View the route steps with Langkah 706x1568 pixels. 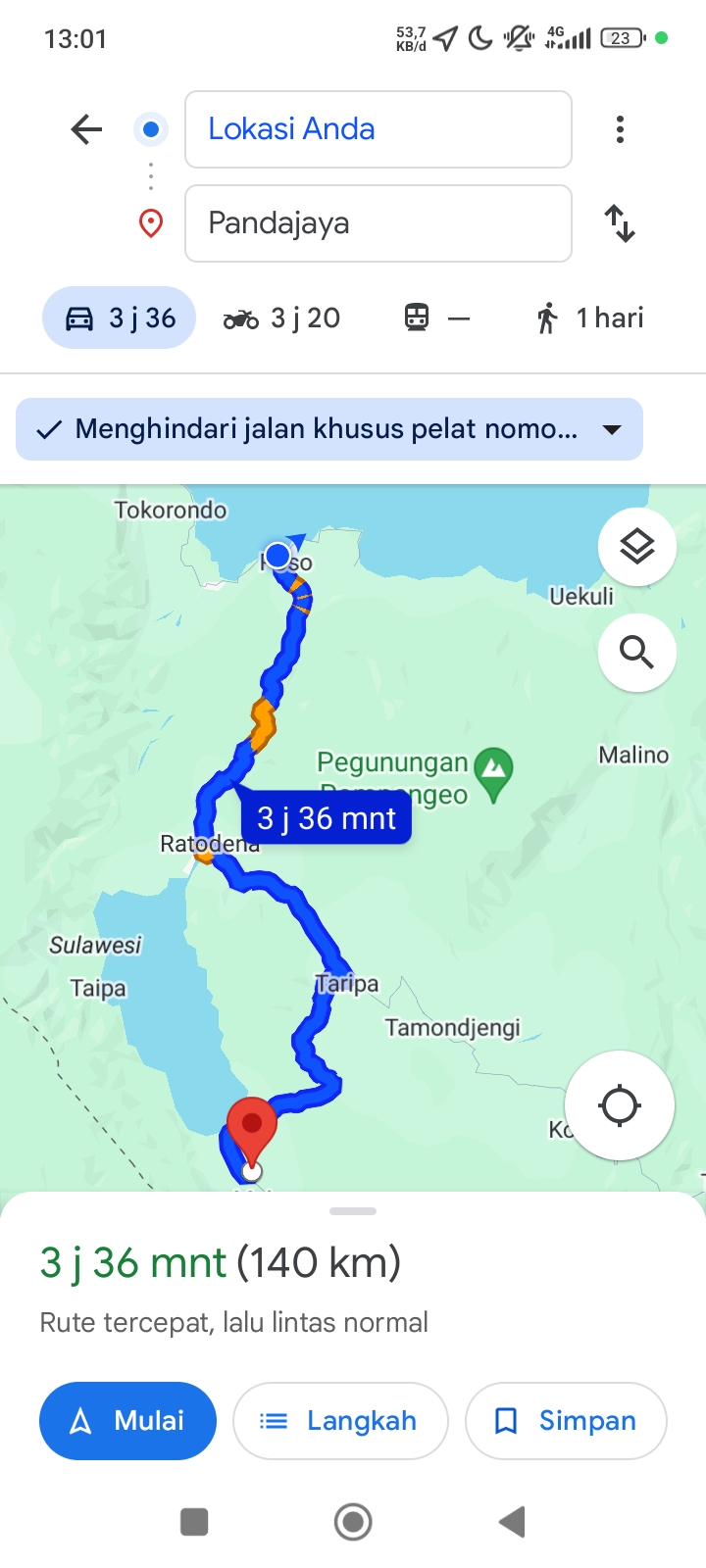pos(340,1421)
